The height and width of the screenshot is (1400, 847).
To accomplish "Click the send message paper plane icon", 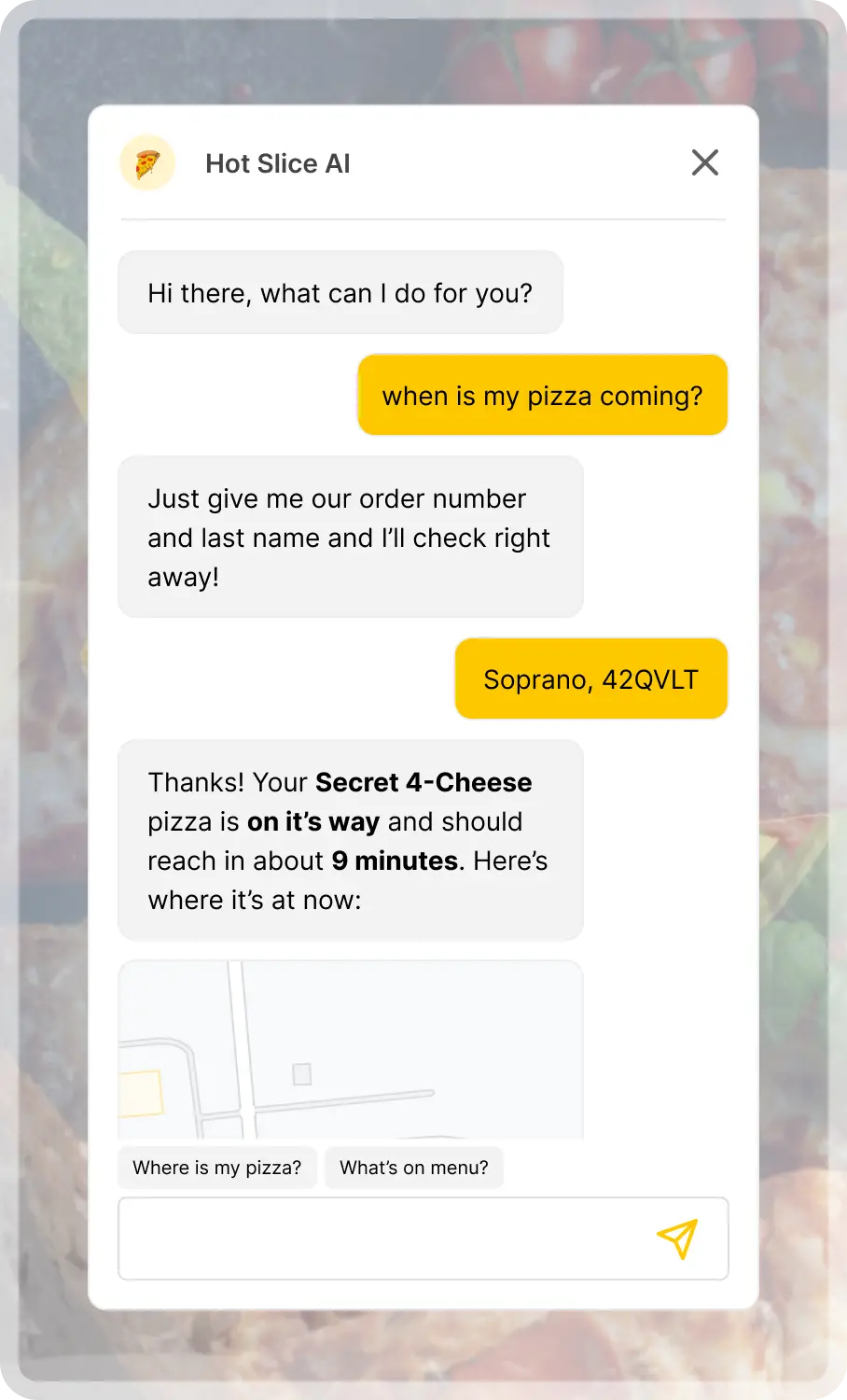I will [x=678, y=1239].
